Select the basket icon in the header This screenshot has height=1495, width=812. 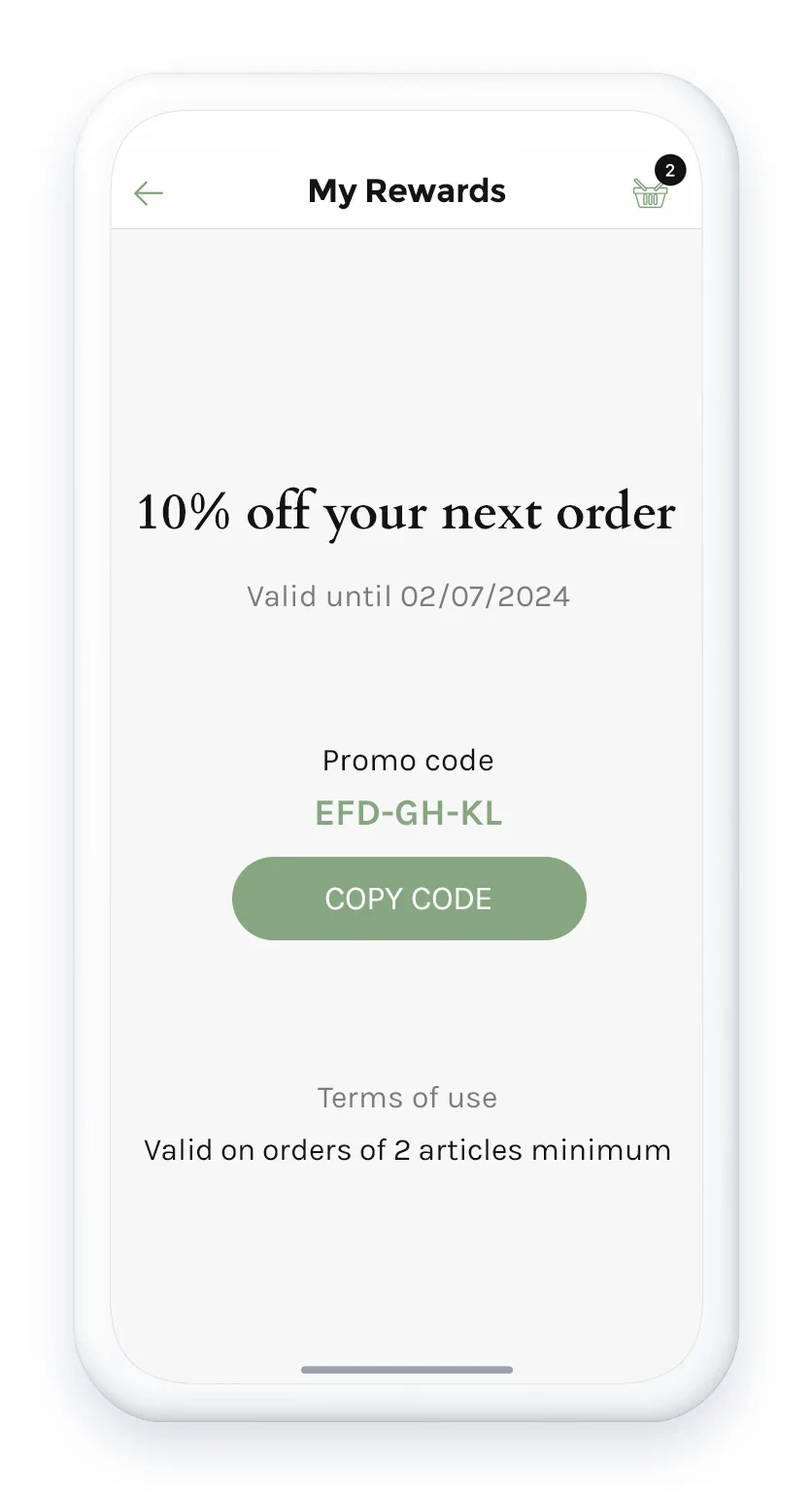649,196
